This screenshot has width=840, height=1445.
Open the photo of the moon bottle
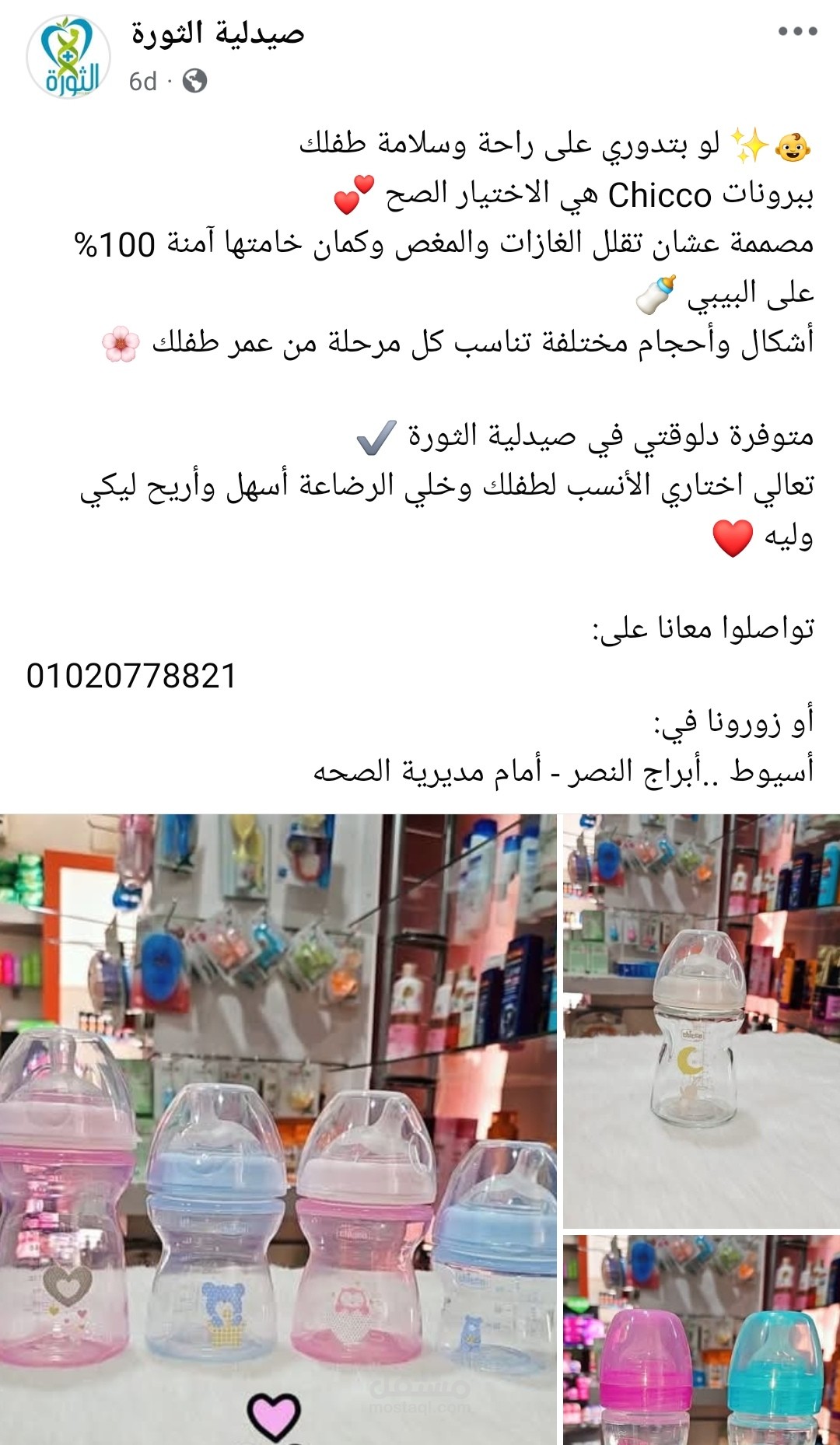(x=701, y=1020)
